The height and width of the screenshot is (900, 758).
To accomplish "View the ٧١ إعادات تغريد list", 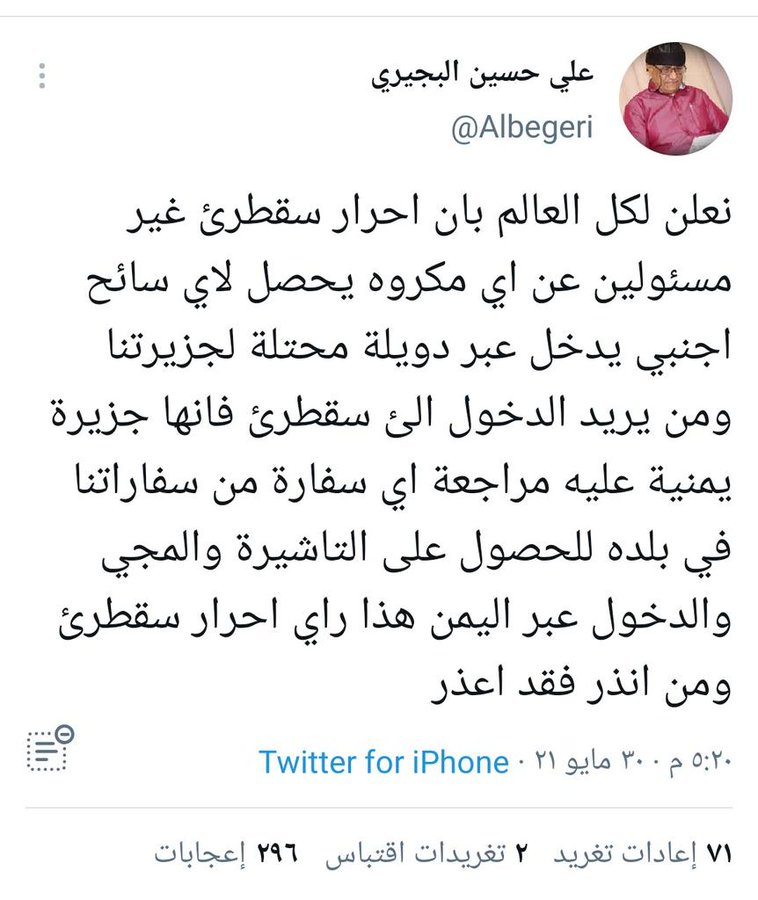I will [x=645, y=855].
